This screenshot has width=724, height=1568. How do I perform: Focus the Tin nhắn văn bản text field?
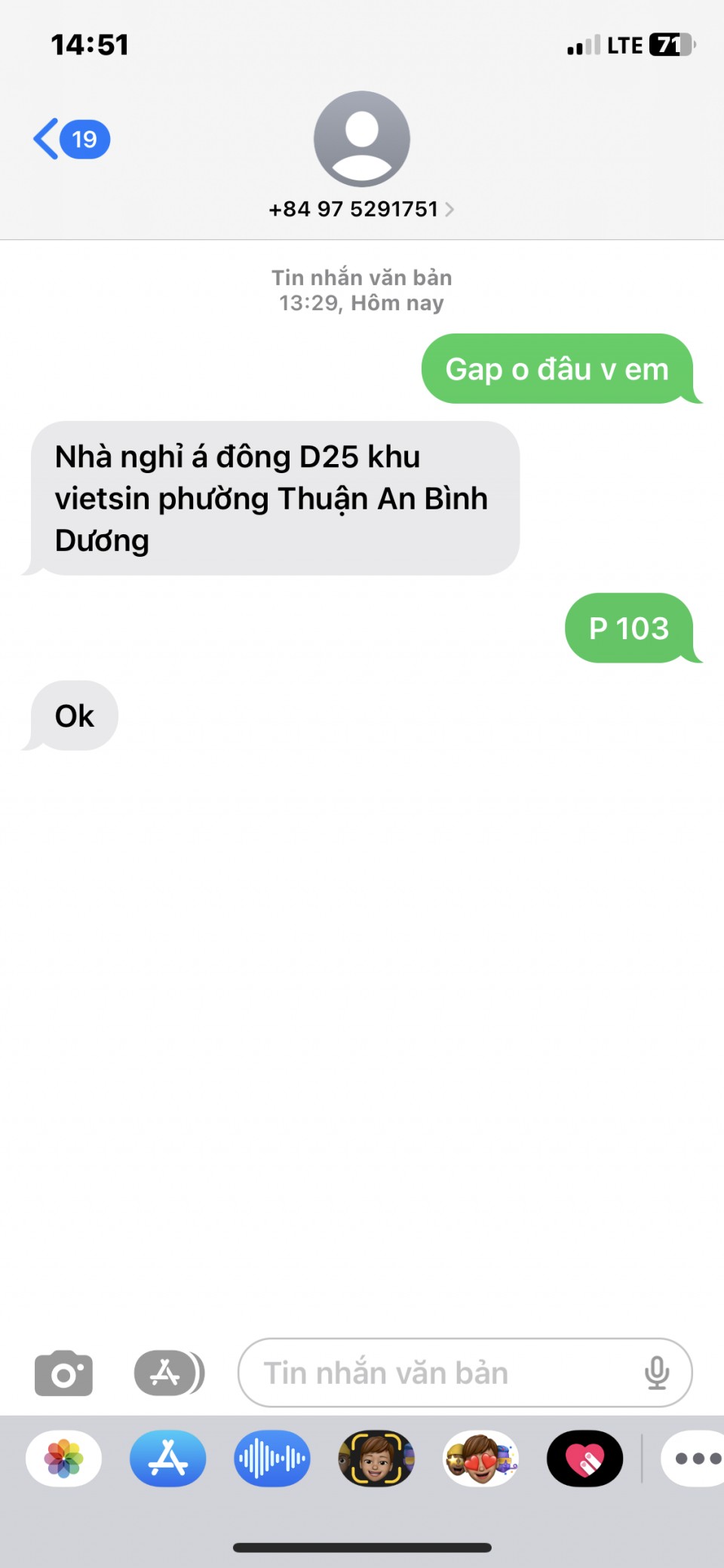(x=437, y=1373)
